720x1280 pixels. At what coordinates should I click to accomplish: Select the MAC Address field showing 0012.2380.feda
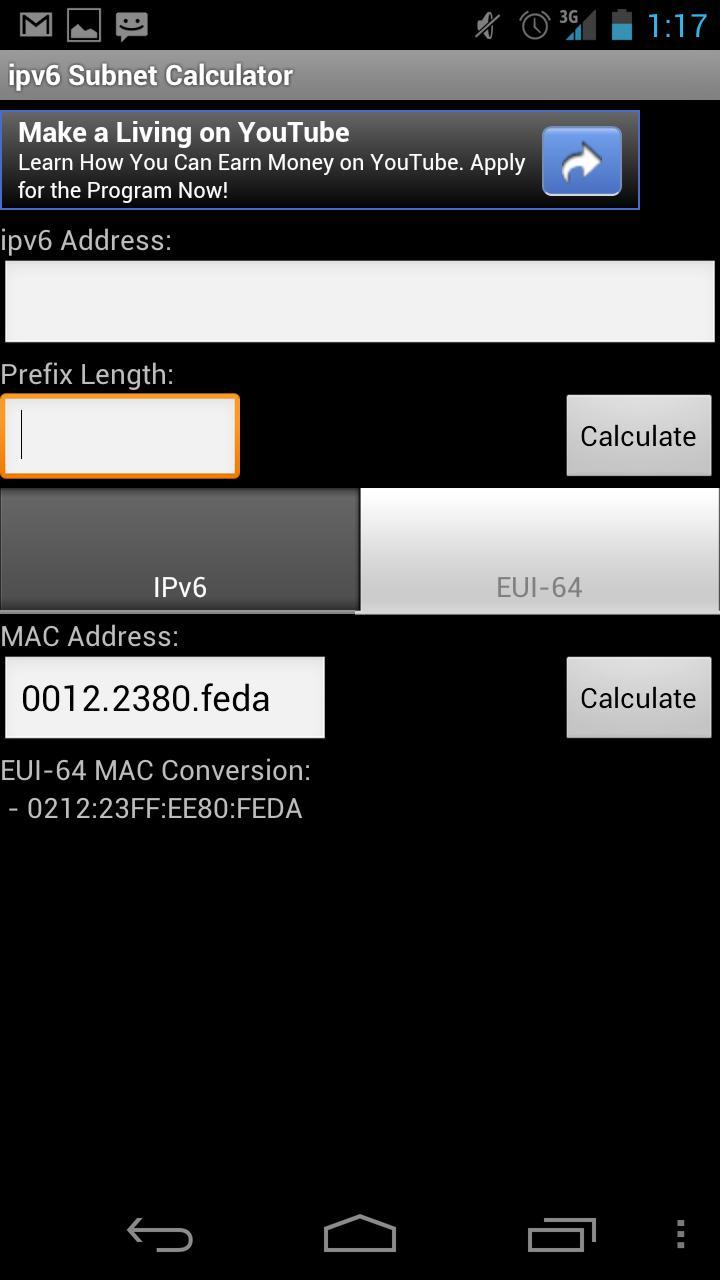(x=165, y=697)
